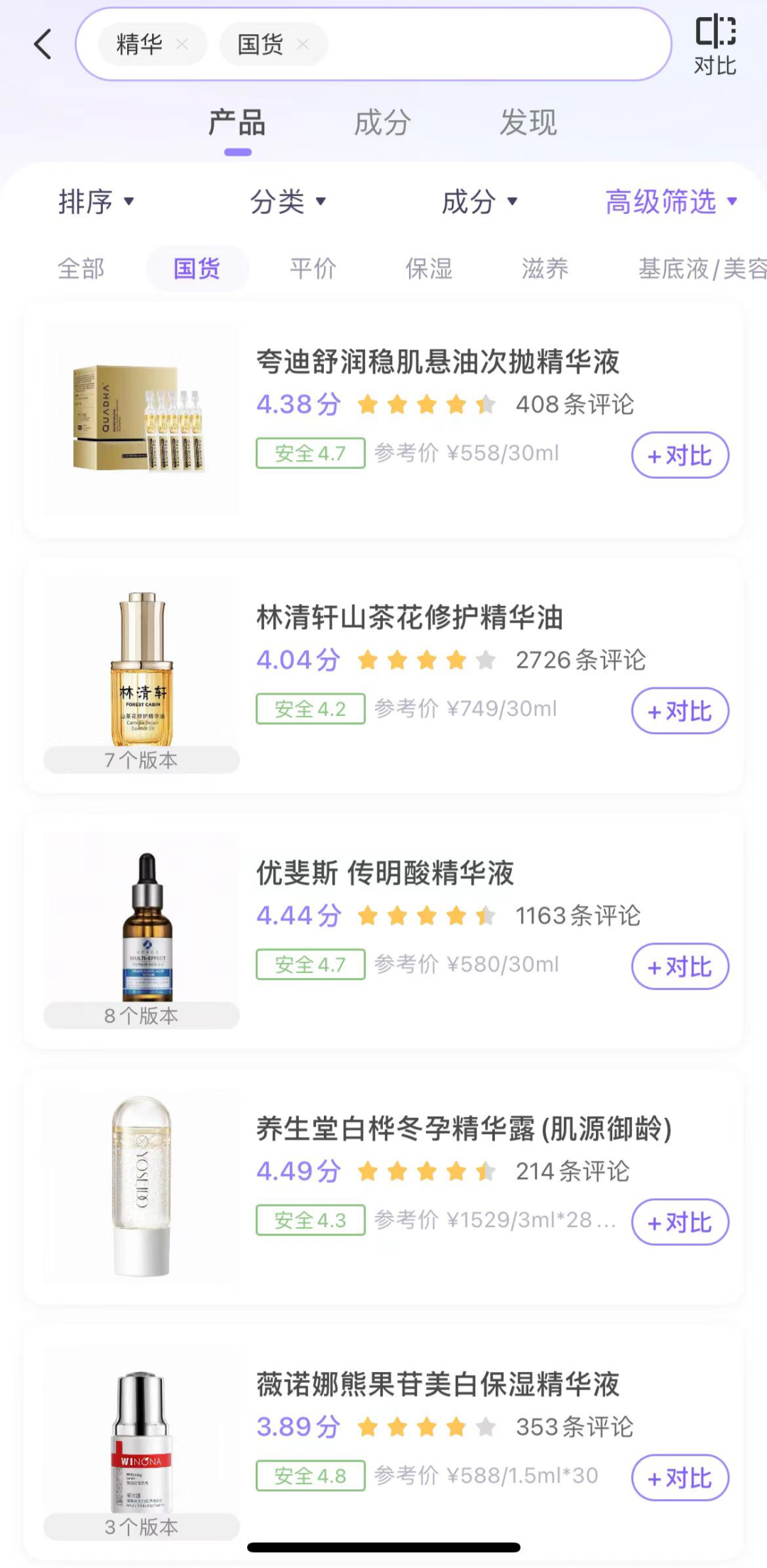
Task: Expand the 成分 filter dropdown
Action: (x=479, y=202)
